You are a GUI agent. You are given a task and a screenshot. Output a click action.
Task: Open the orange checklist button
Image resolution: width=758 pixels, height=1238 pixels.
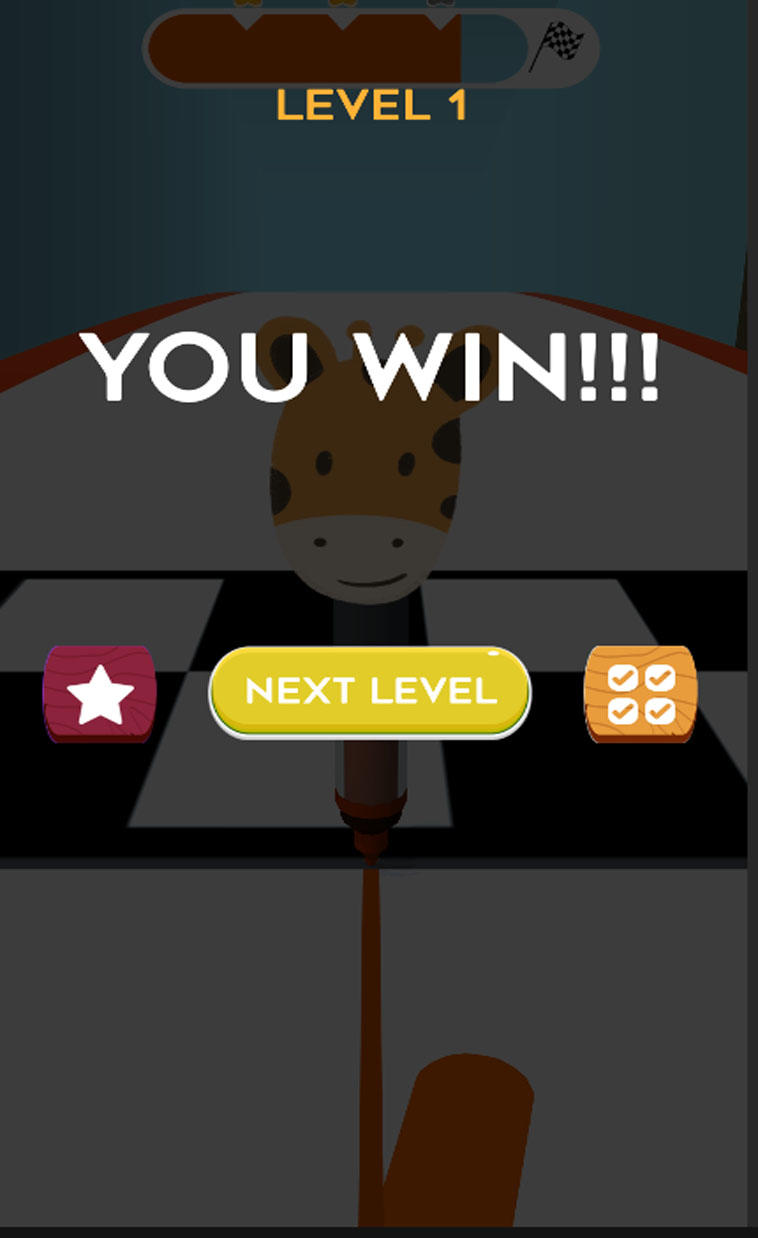(x=640, y=694)
